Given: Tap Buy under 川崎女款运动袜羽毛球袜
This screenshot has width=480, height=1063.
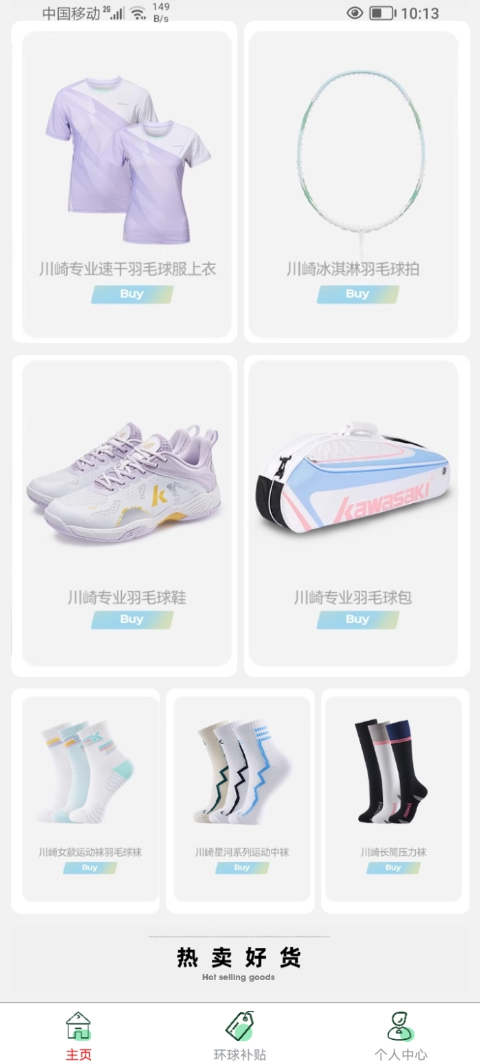Looking at the screenshot, I should click(90, 868).
